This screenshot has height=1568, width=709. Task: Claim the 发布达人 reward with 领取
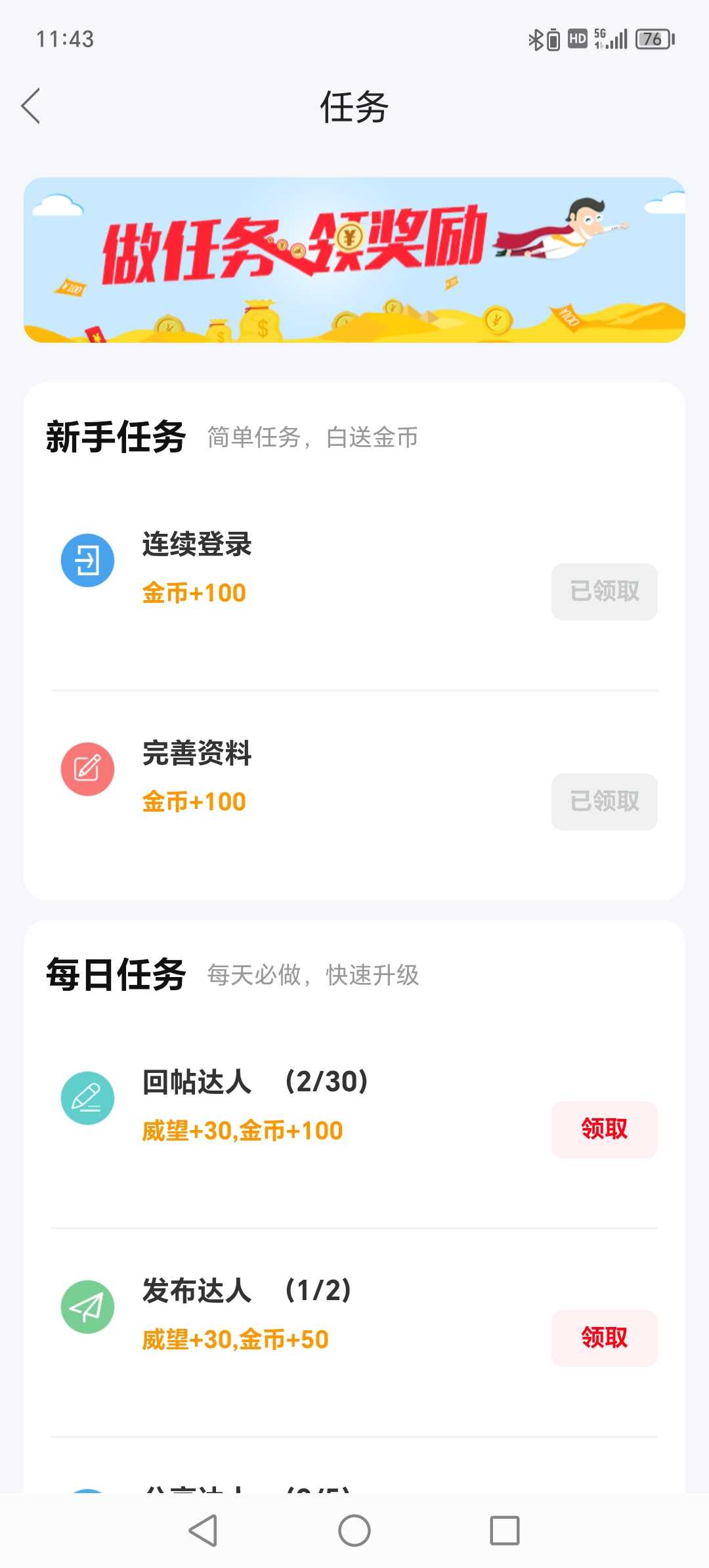604,1338
